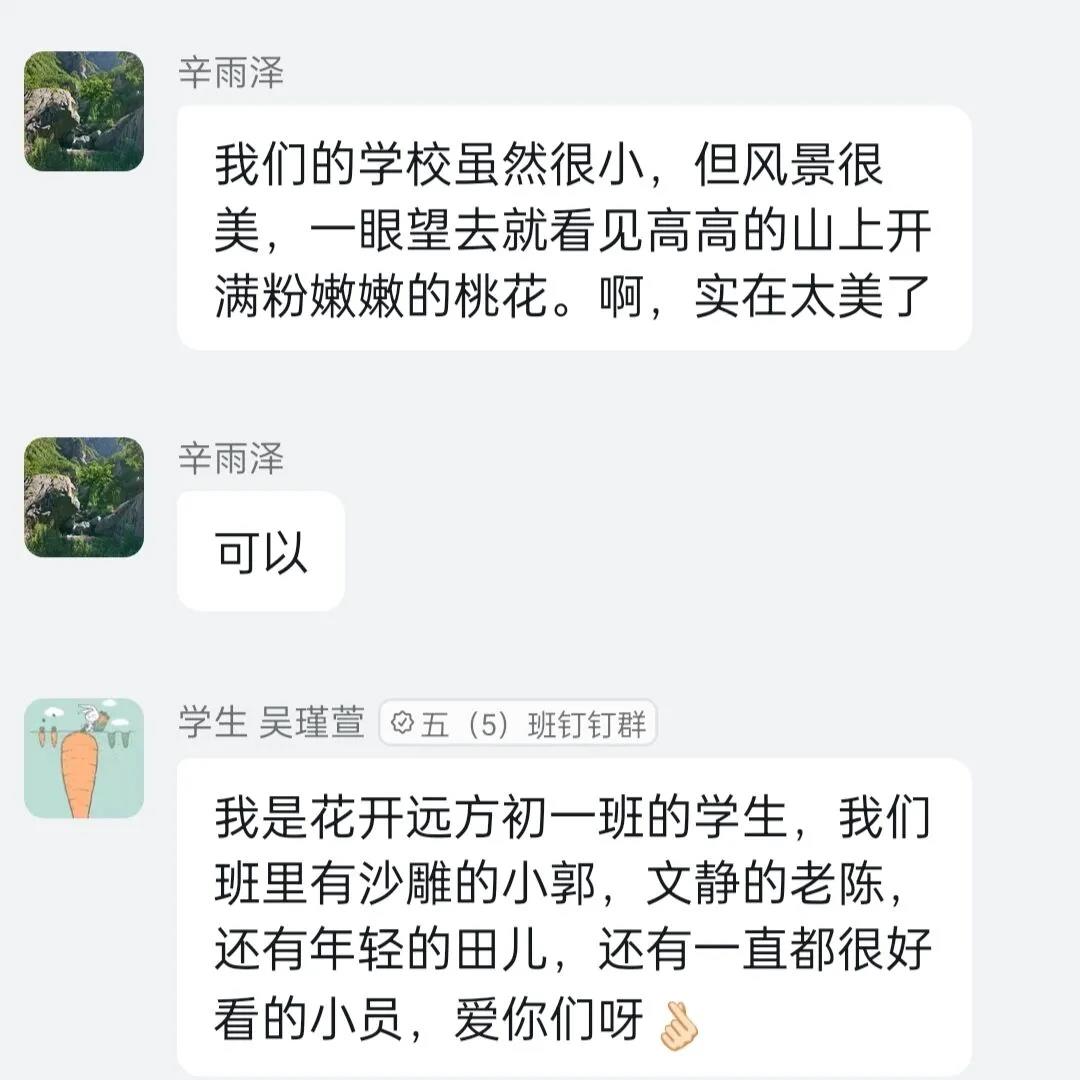Open 吴瑾萱's carrot avatar profile

coord(84,758)
